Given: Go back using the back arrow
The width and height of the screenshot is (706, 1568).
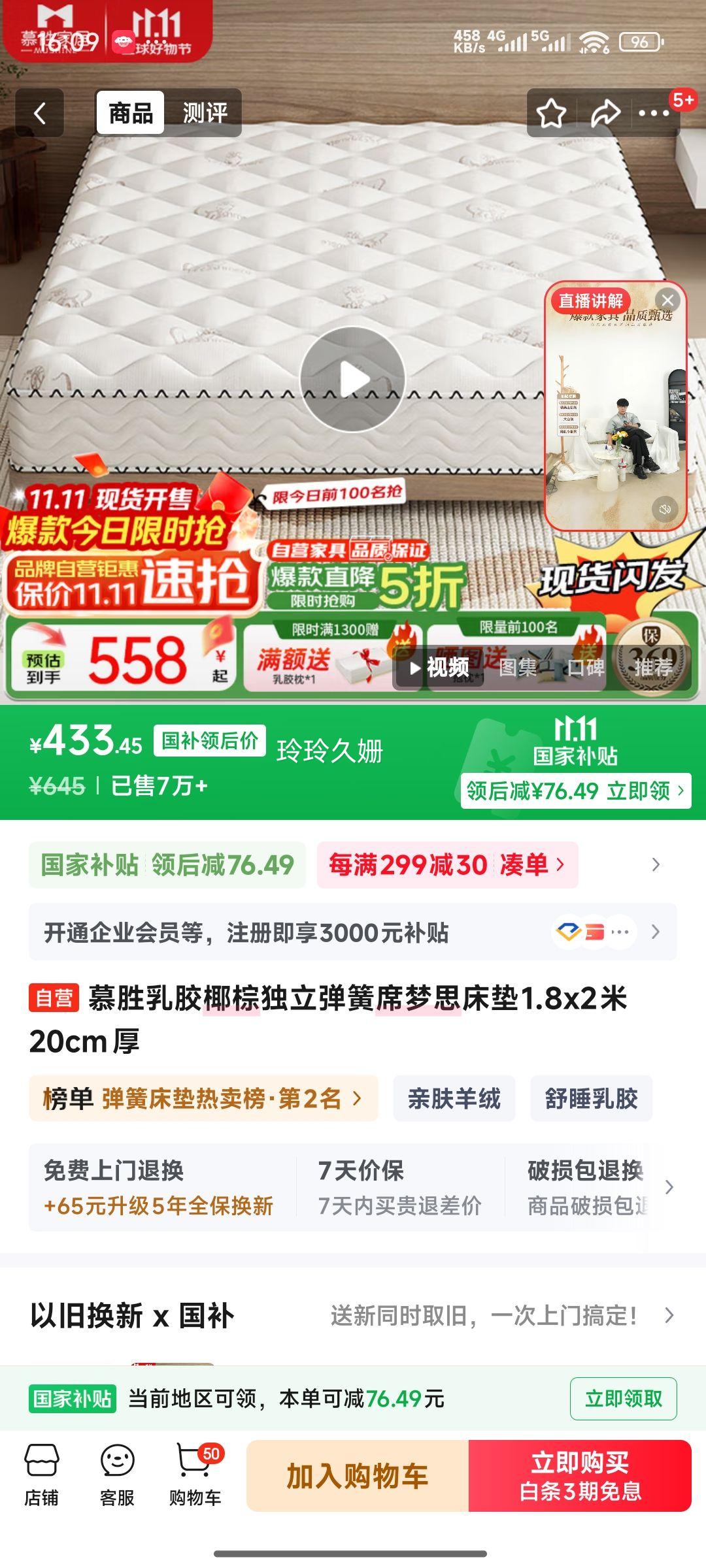Looking at the screenshot, I should coord(40,113).
